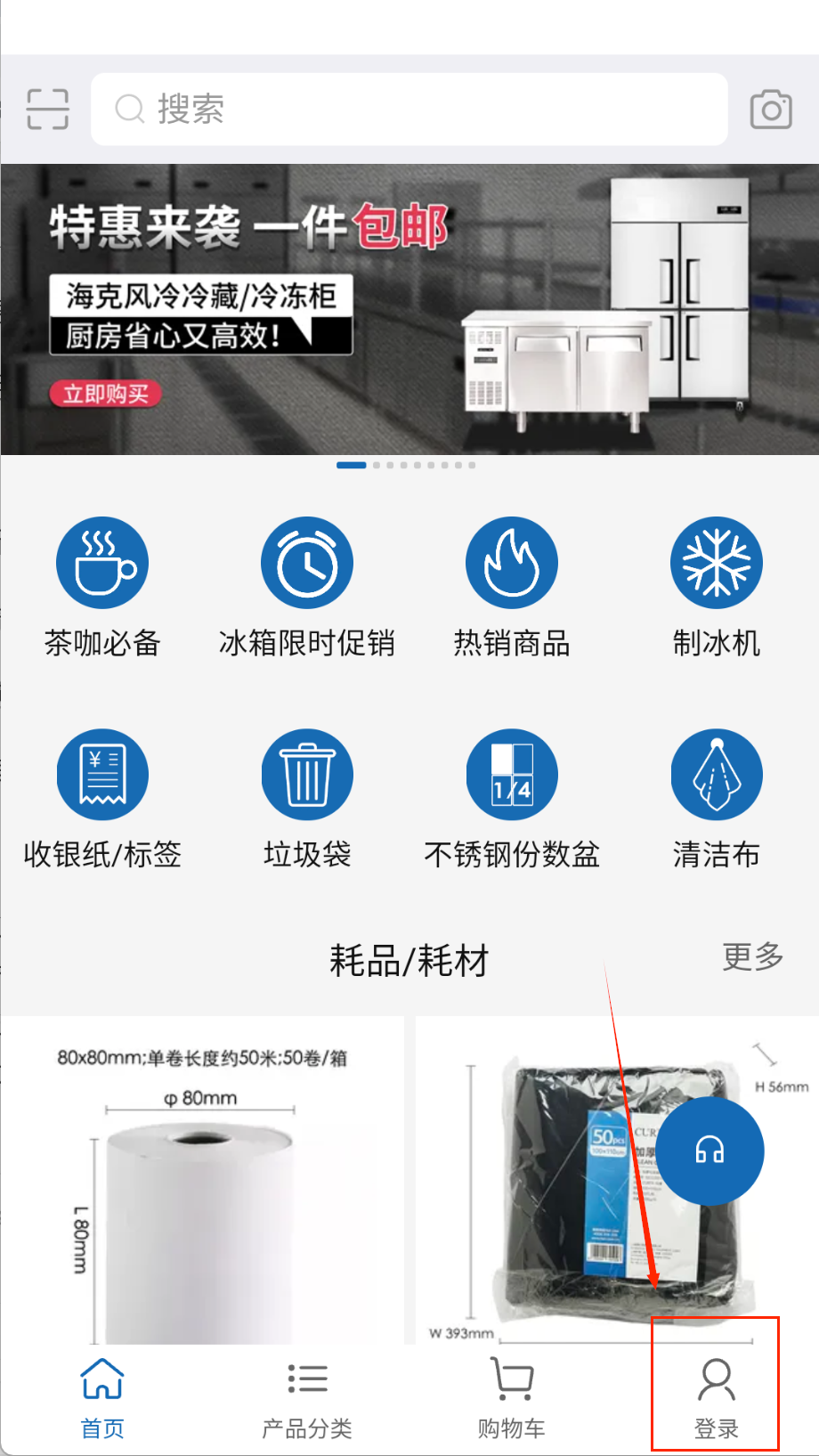Tap 更多 next to 耗品/耗材
819x1456 pixels.
[752, 957]
